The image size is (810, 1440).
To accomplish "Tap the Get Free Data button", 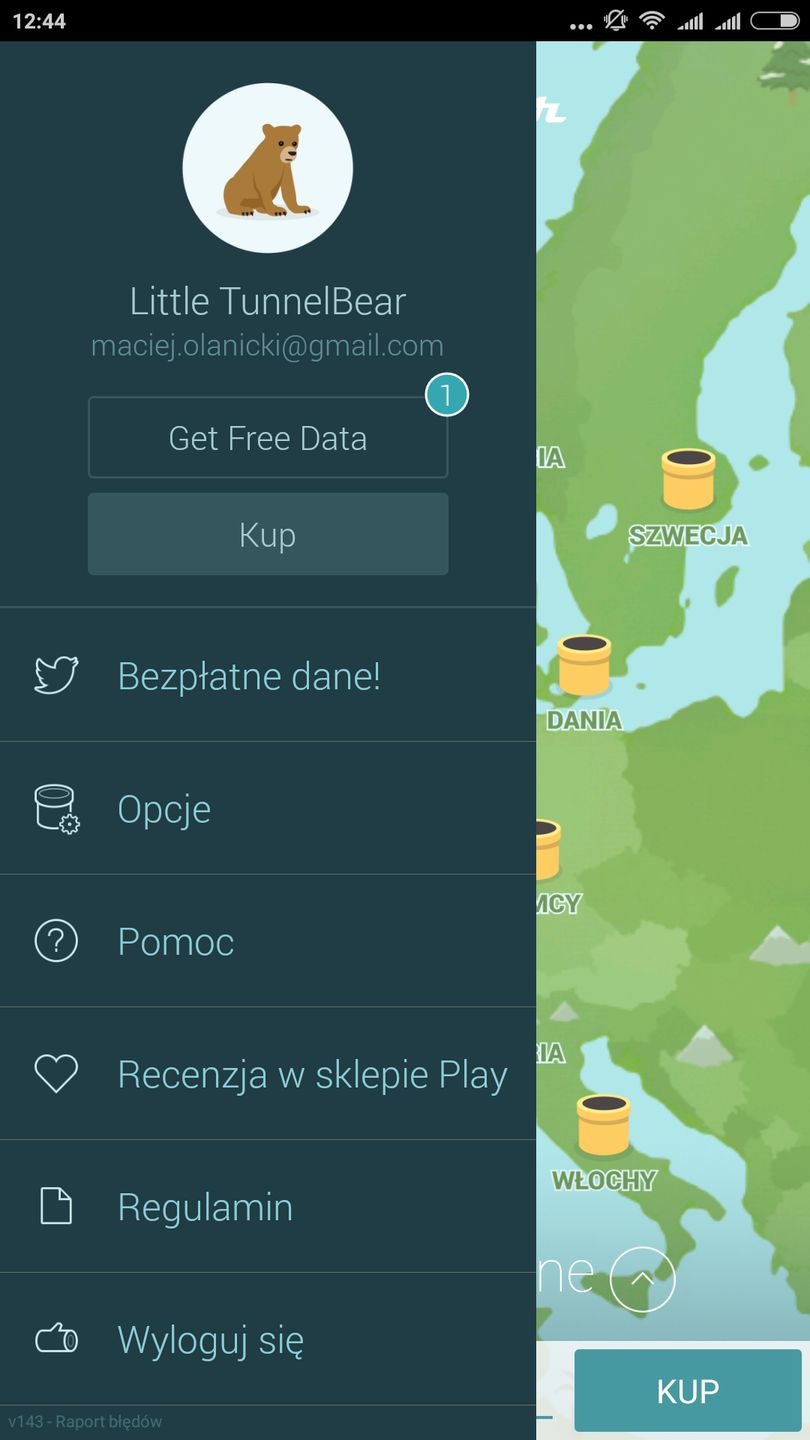I will [x=267, y=438].
